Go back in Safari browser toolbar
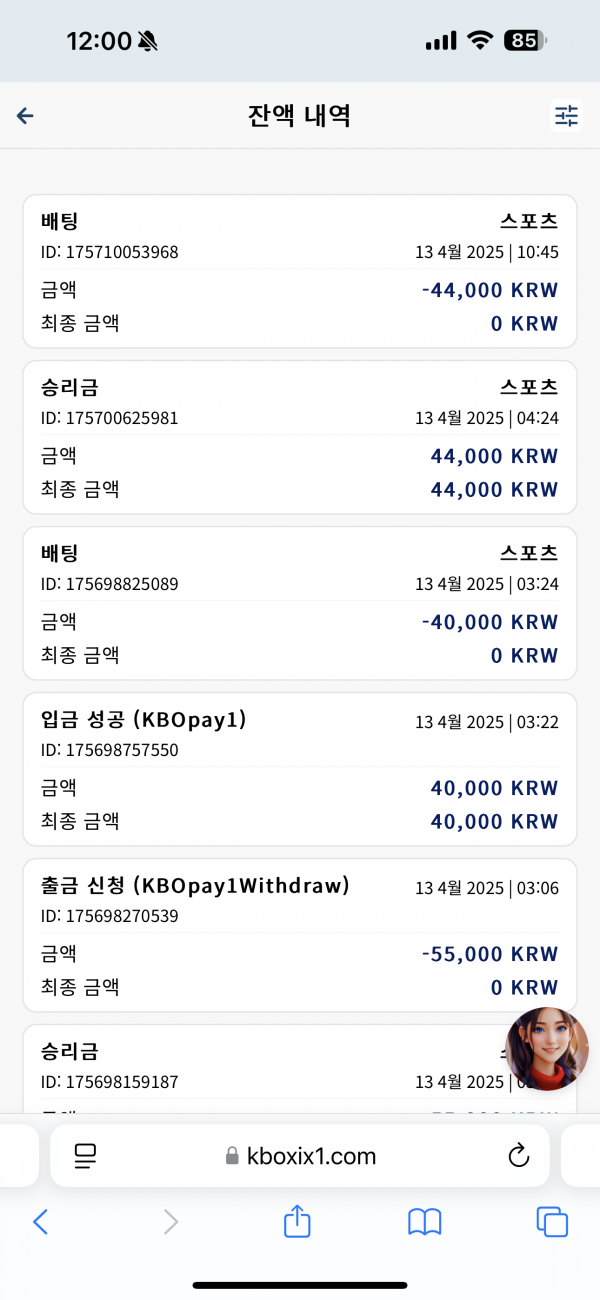Screen dimensions: 600x1300 click(40, 1221)
